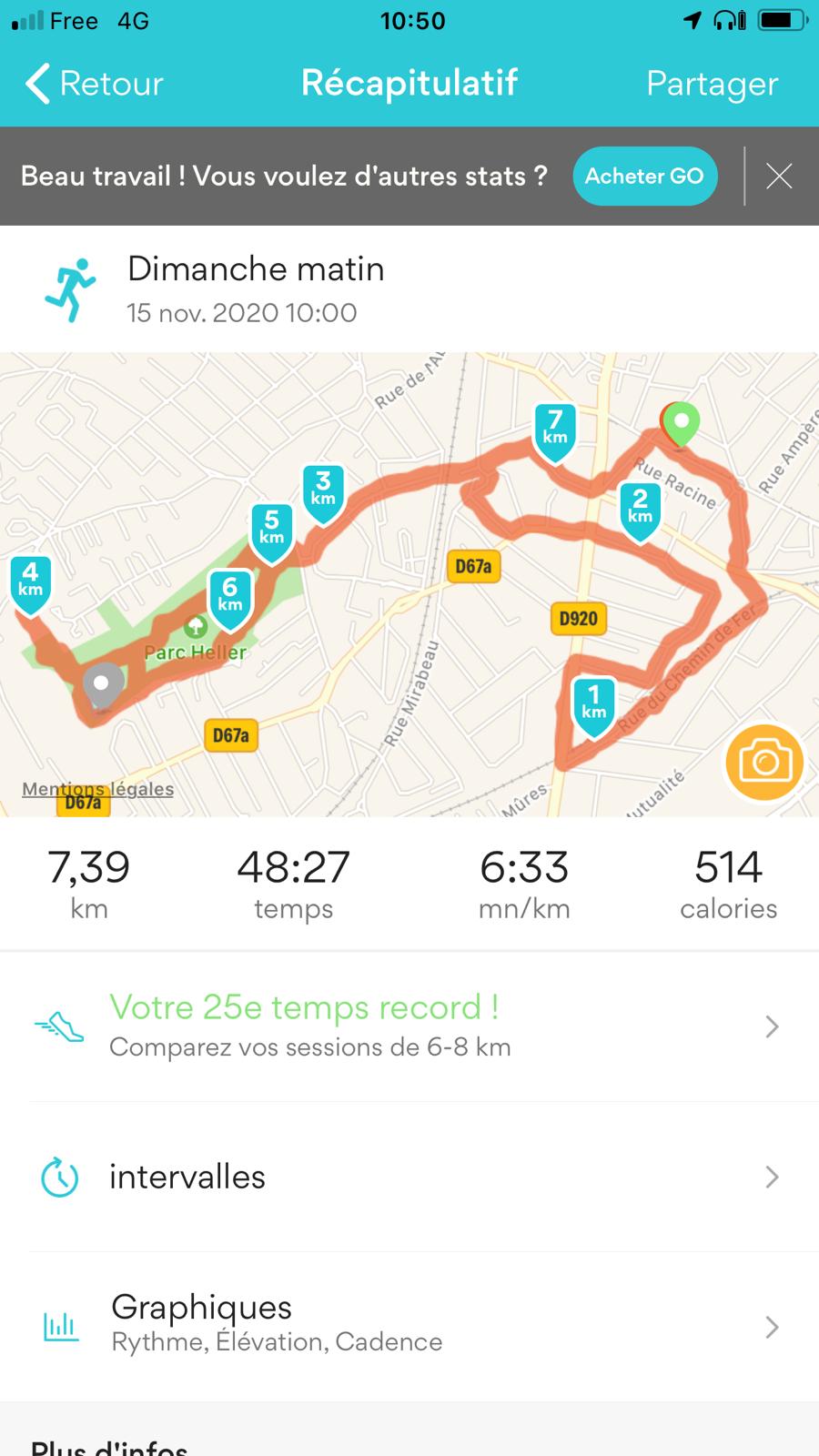Add a photo with the camera button
The image size is (819, 1456).
tap(764, 763)
